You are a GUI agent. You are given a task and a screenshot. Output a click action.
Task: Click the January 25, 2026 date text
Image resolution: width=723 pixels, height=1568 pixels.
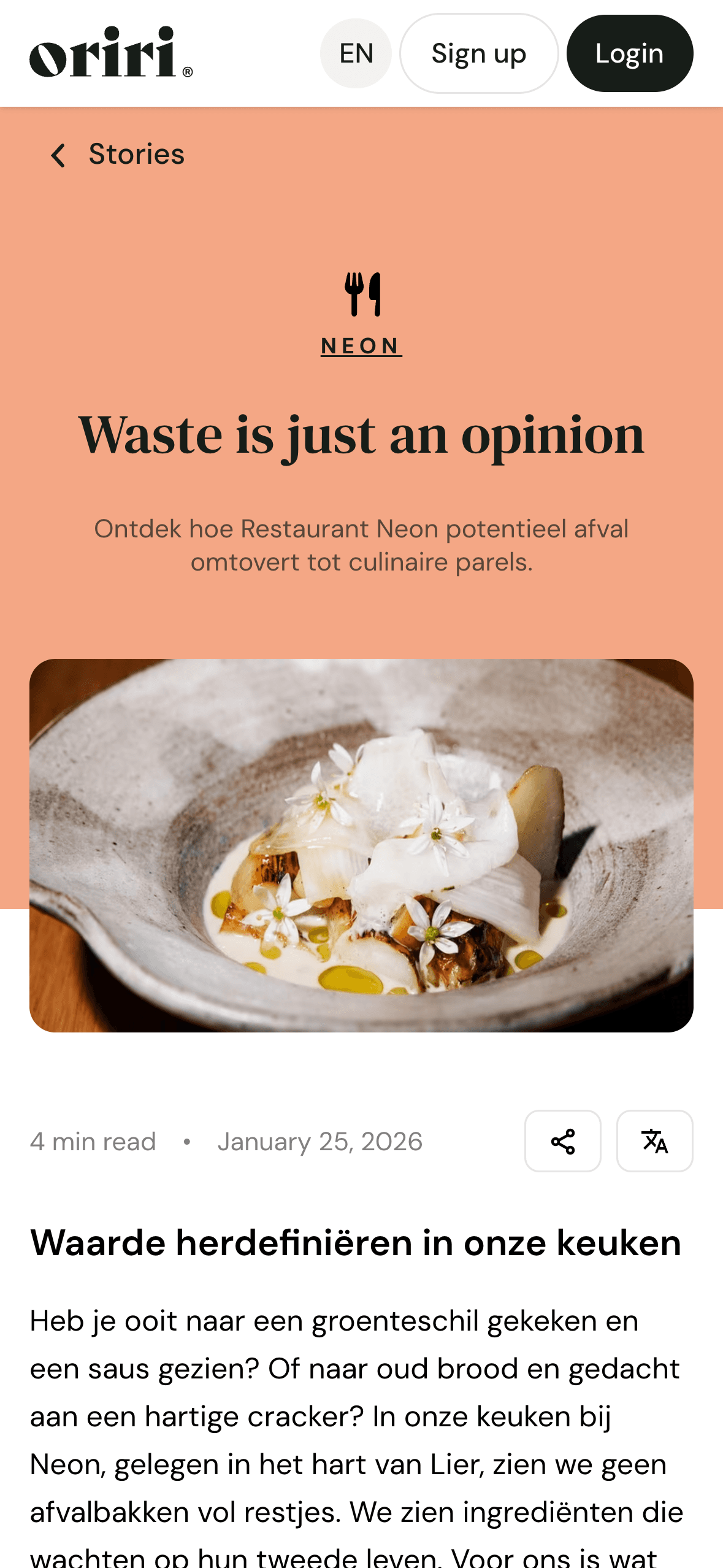tap(319, 1141)
